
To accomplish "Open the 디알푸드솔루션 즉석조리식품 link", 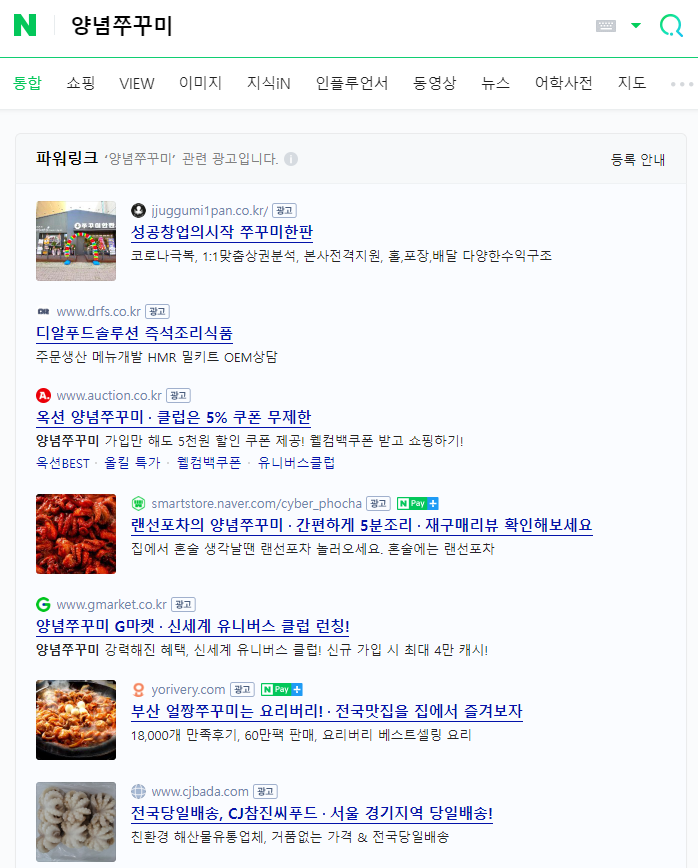I will click(x=134, y=333).
